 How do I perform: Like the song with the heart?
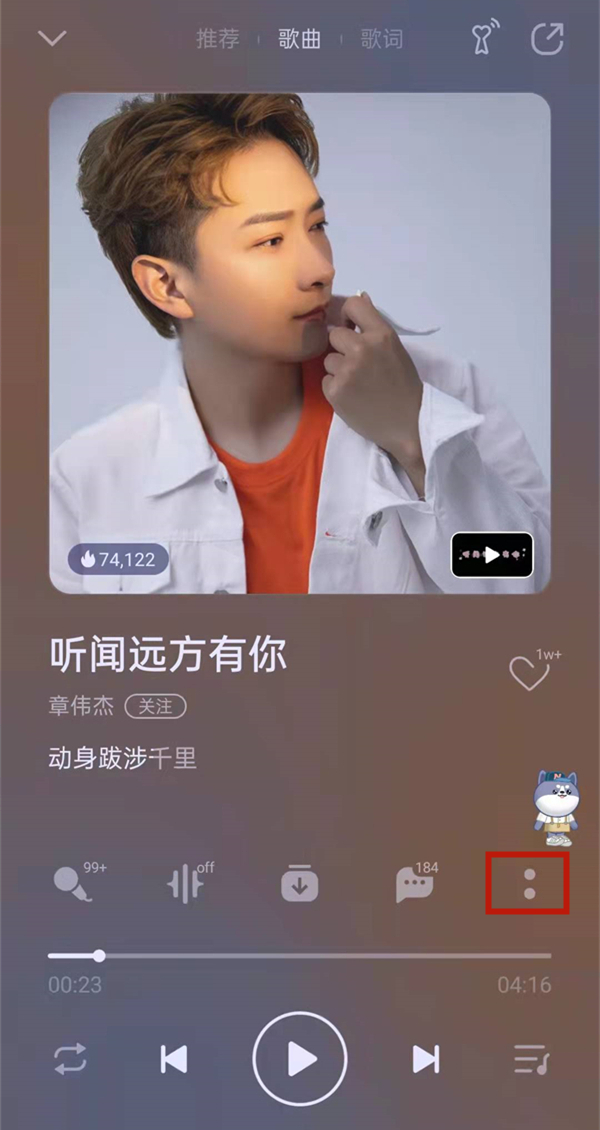(x=528, y=674)
